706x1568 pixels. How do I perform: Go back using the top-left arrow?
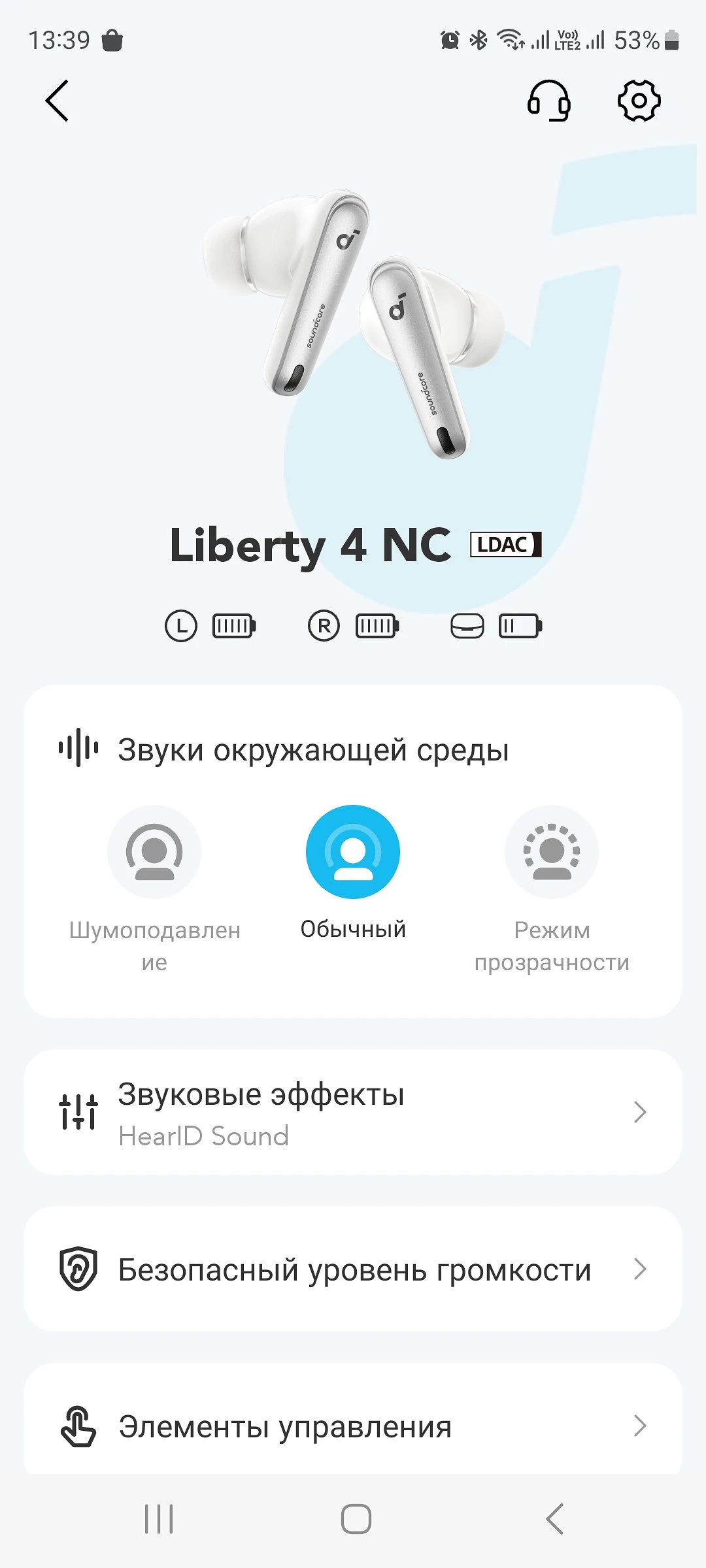pyautogui.click(x=58, y=101)
